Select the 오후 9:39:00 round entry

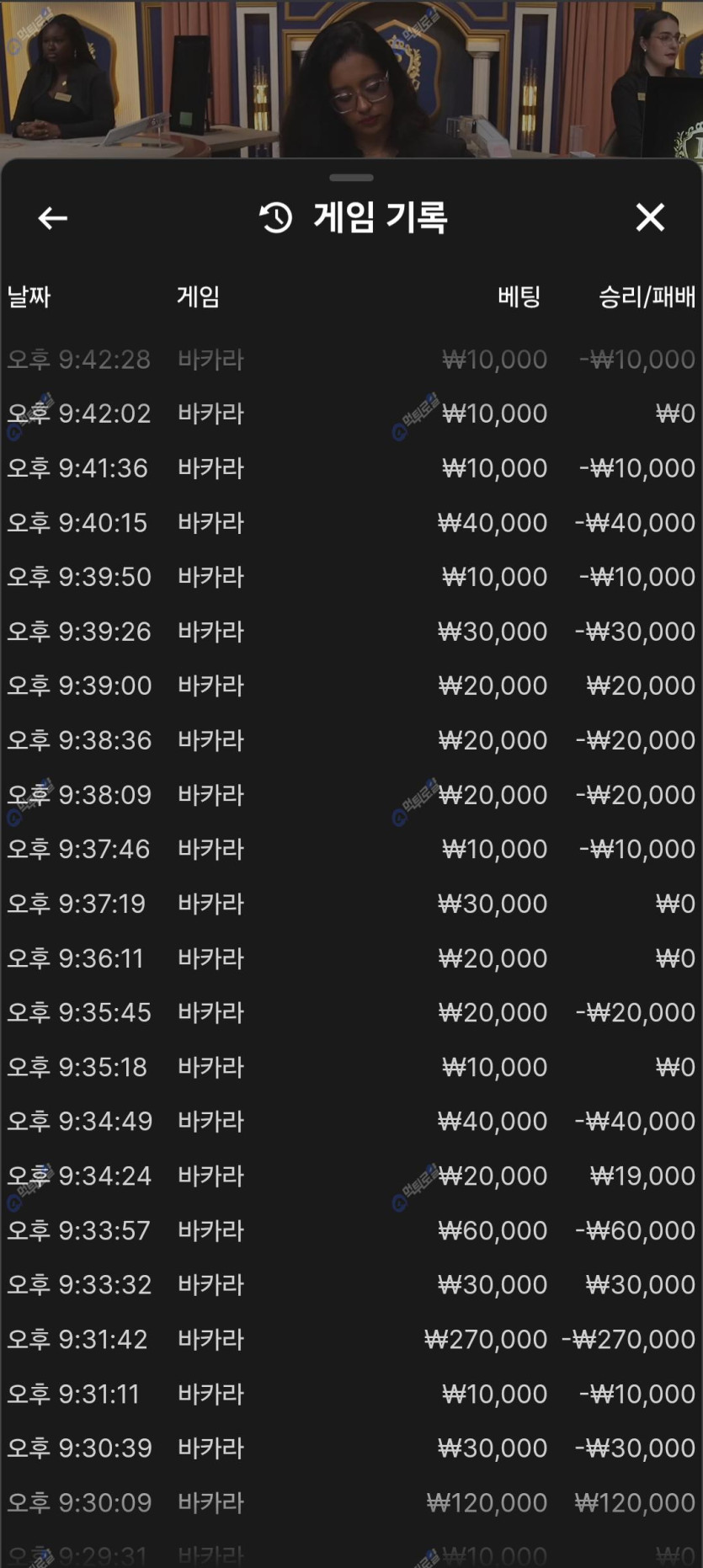[x=351, y=685]
